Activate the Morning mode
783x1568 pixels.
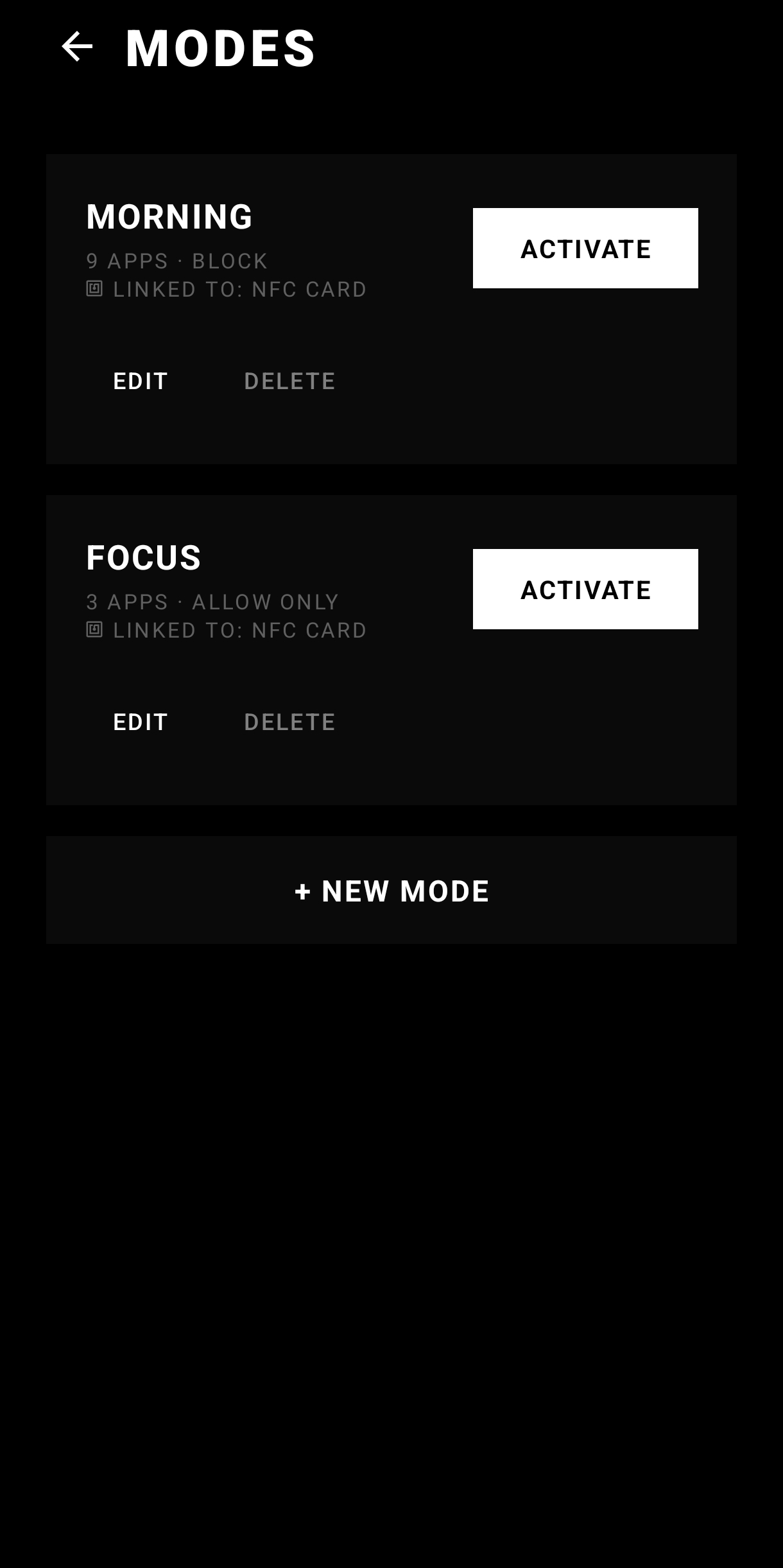[585, 248]
